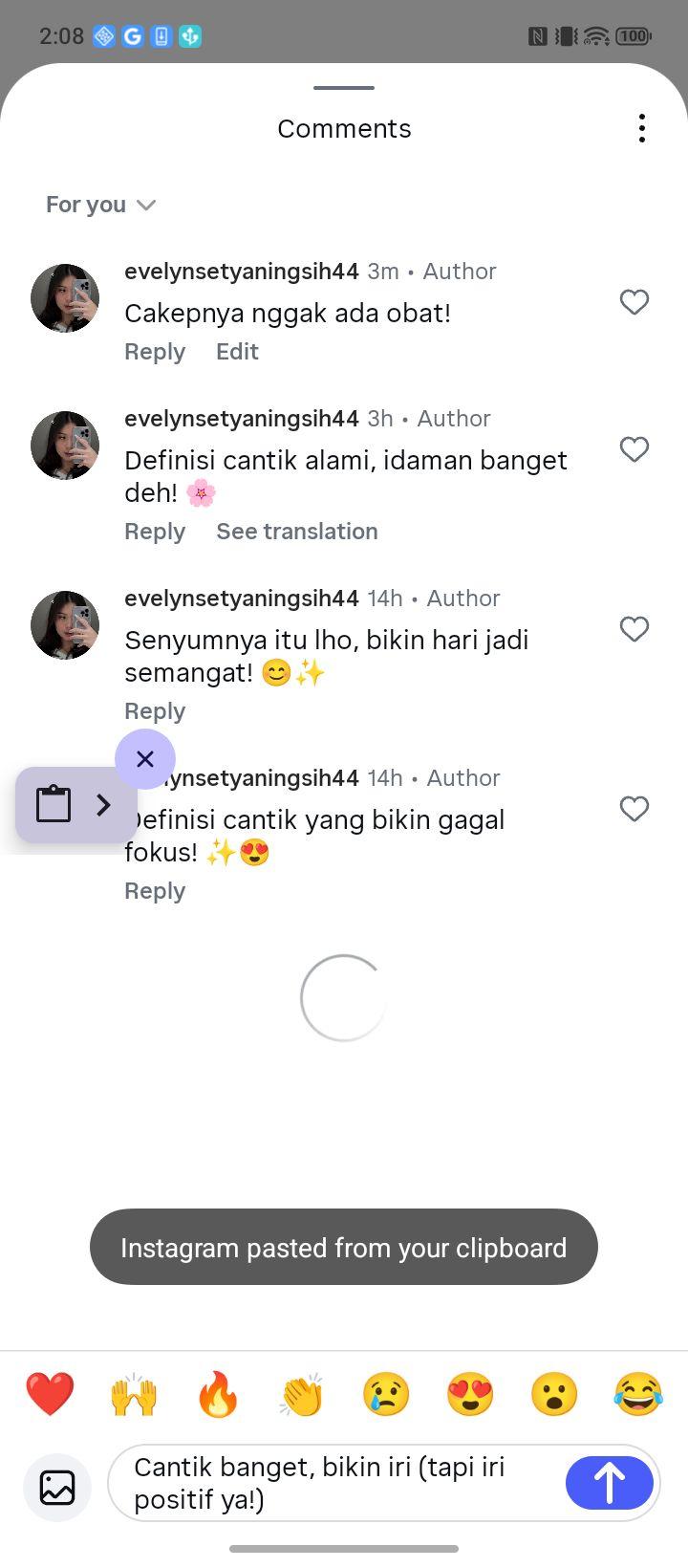This screenshot has width=688, height=1568.
Task: Open the comments overflow menu
Action: click(x=642, y=128)
